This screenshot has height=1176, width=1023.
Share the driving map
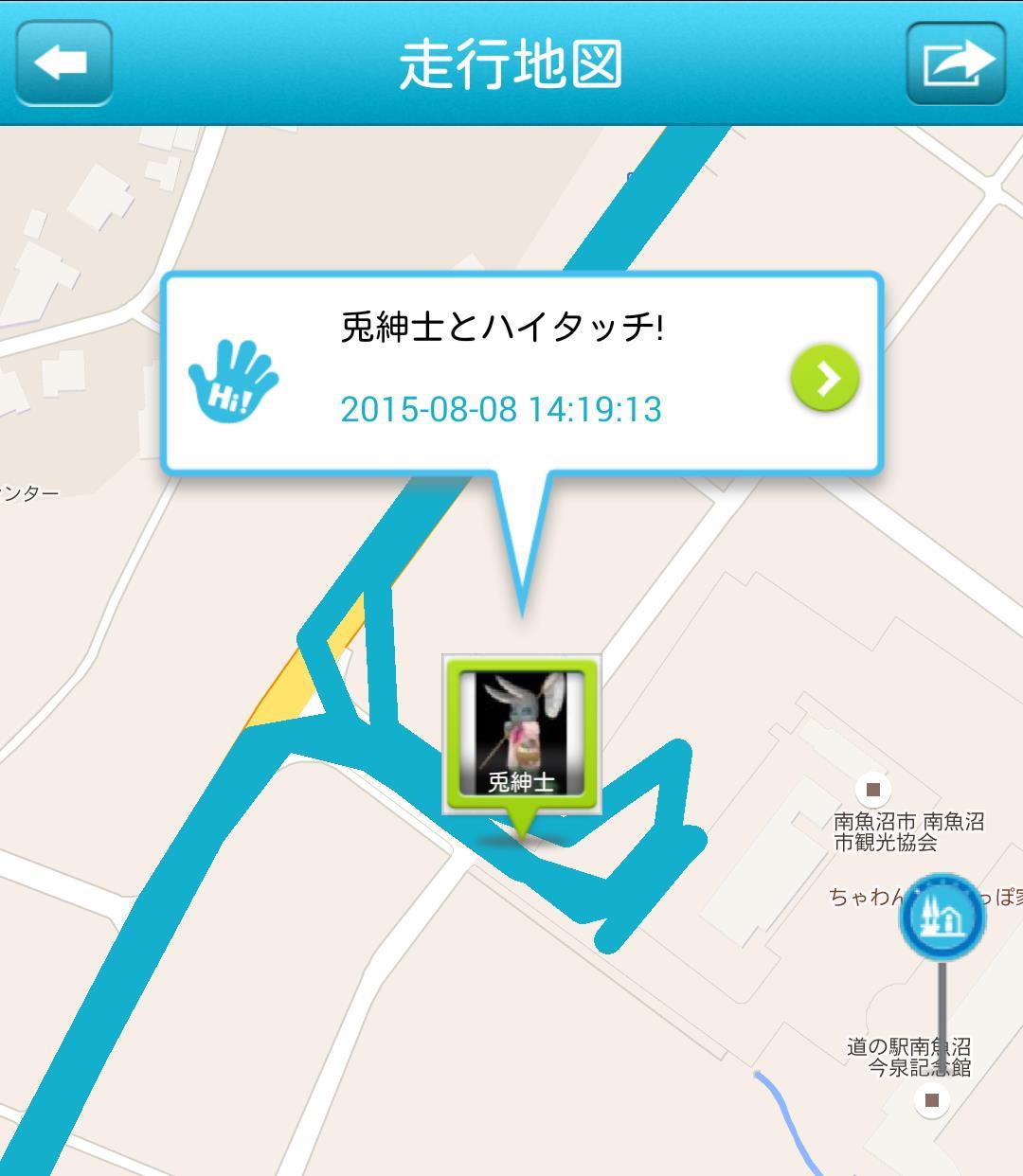[955, 63]
